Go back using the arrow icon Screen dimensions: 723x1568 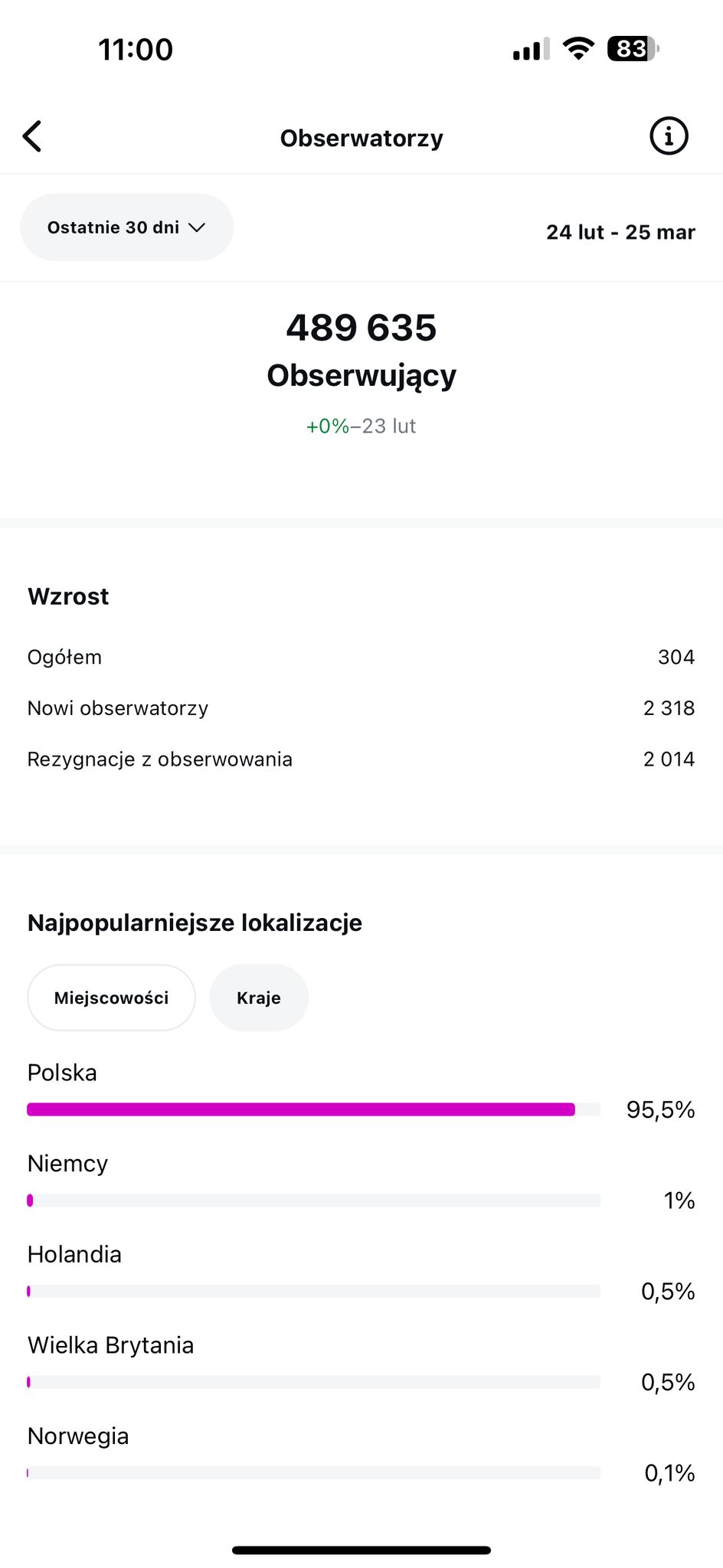pyautogui.click(x=32, y=137)
